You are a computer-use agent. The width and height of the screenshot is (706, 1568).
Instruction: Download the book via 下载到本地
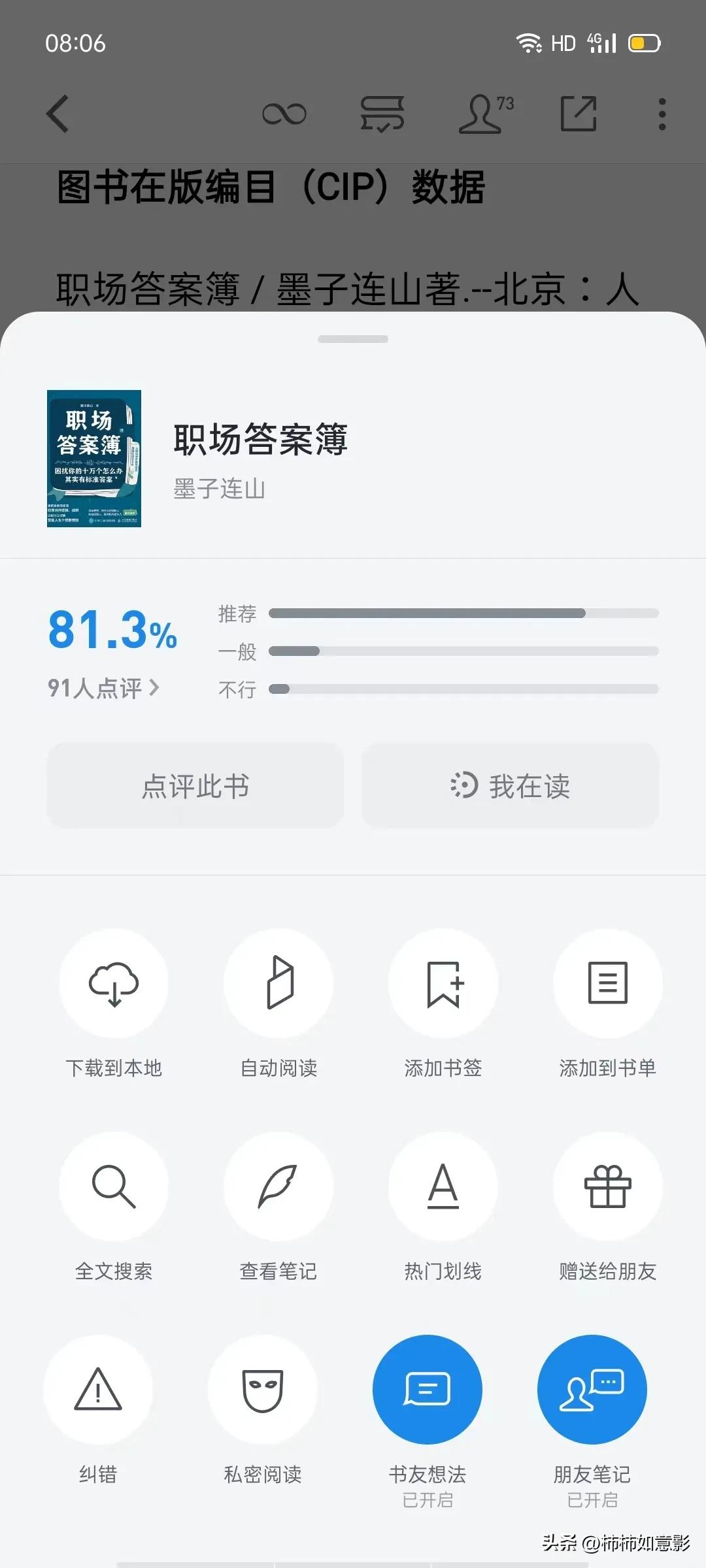tap(114, 983)
